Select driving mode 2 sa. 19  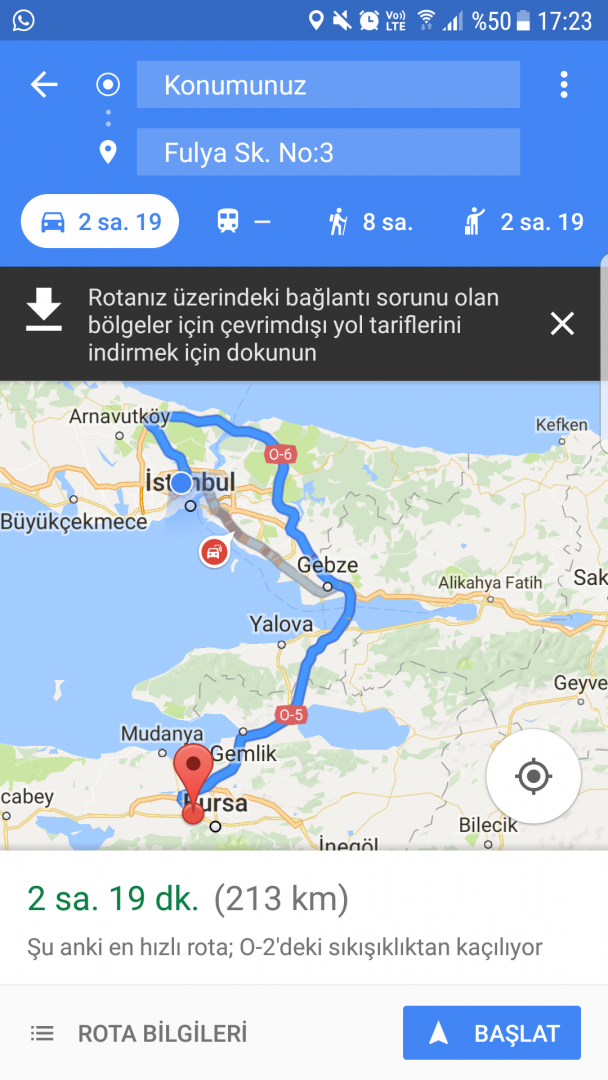(x=100, y=221)
